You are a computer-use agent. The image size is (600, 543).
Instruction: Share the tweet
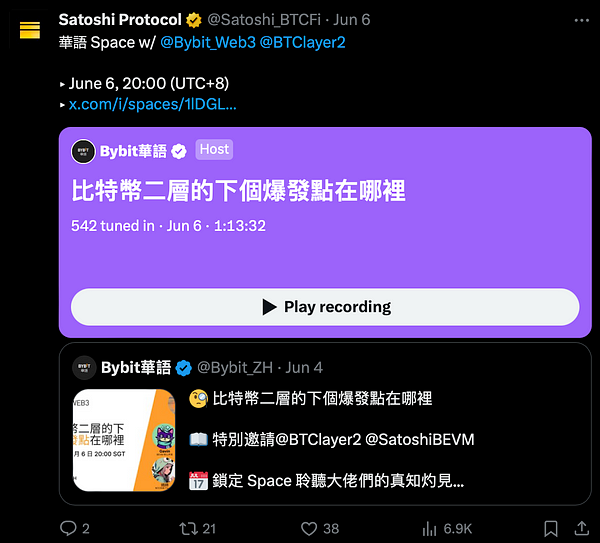583,528
